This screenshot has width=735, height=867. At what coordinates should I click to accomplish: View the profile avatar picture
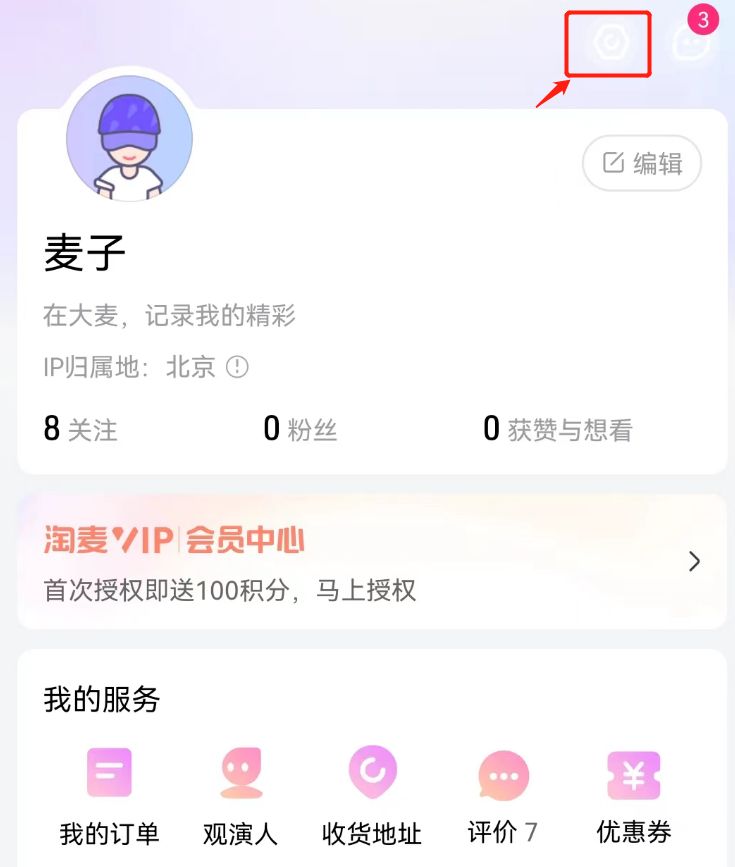(x=129, y=137)
